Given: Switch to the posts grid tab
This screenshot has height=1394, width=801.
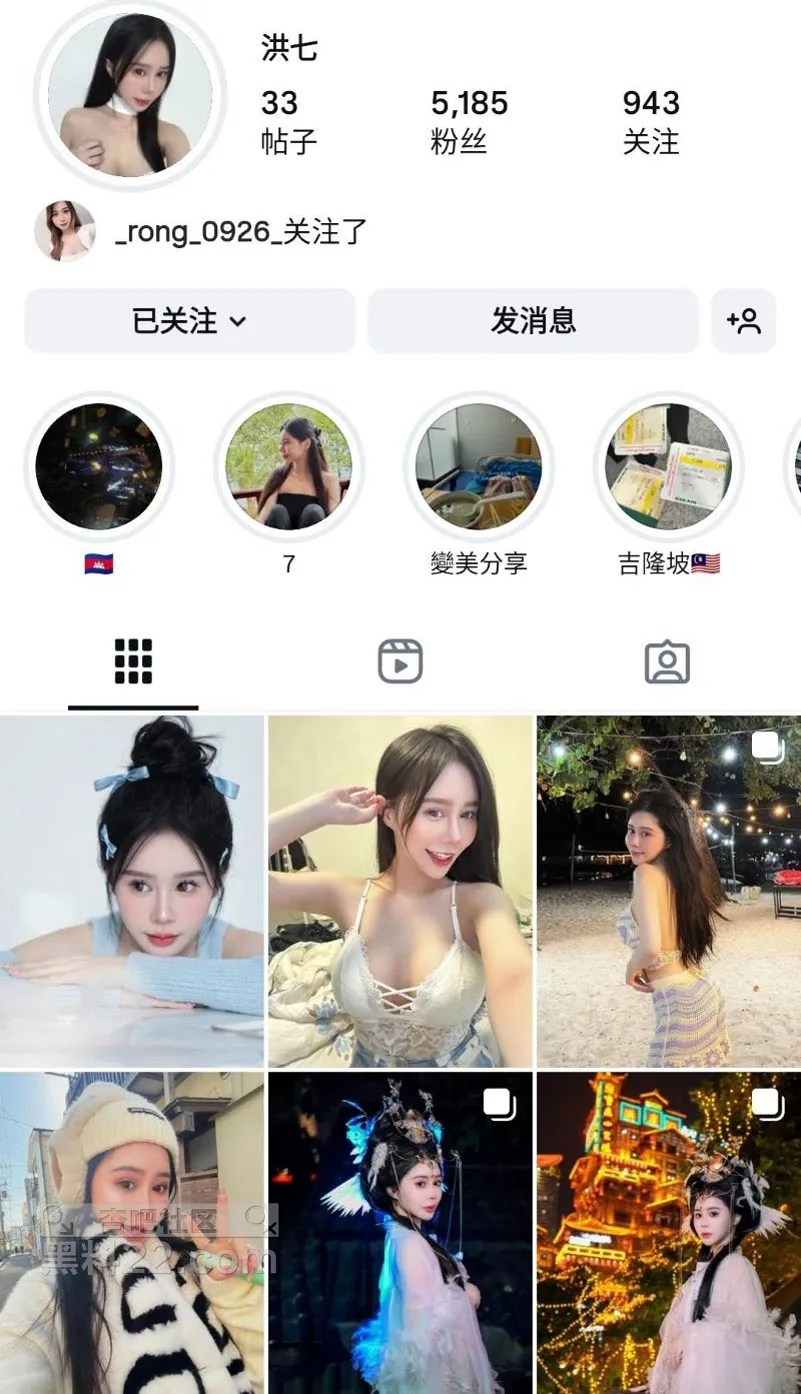Looking at the screenshot, I should click(x=133, y=661).
